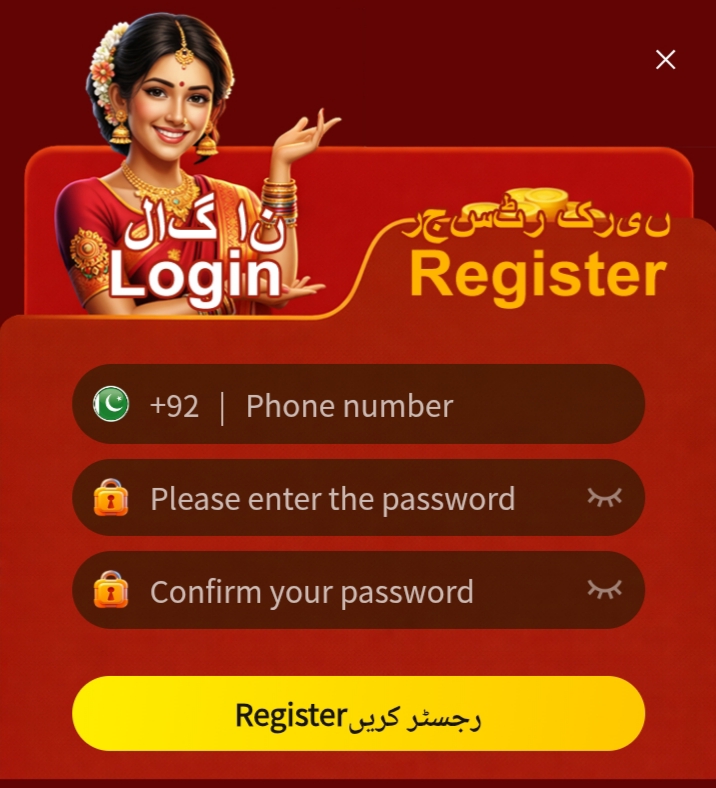This screenshot has width=716, height=788.
Task: Focus the Phone number field
Action: pos(400,406)
